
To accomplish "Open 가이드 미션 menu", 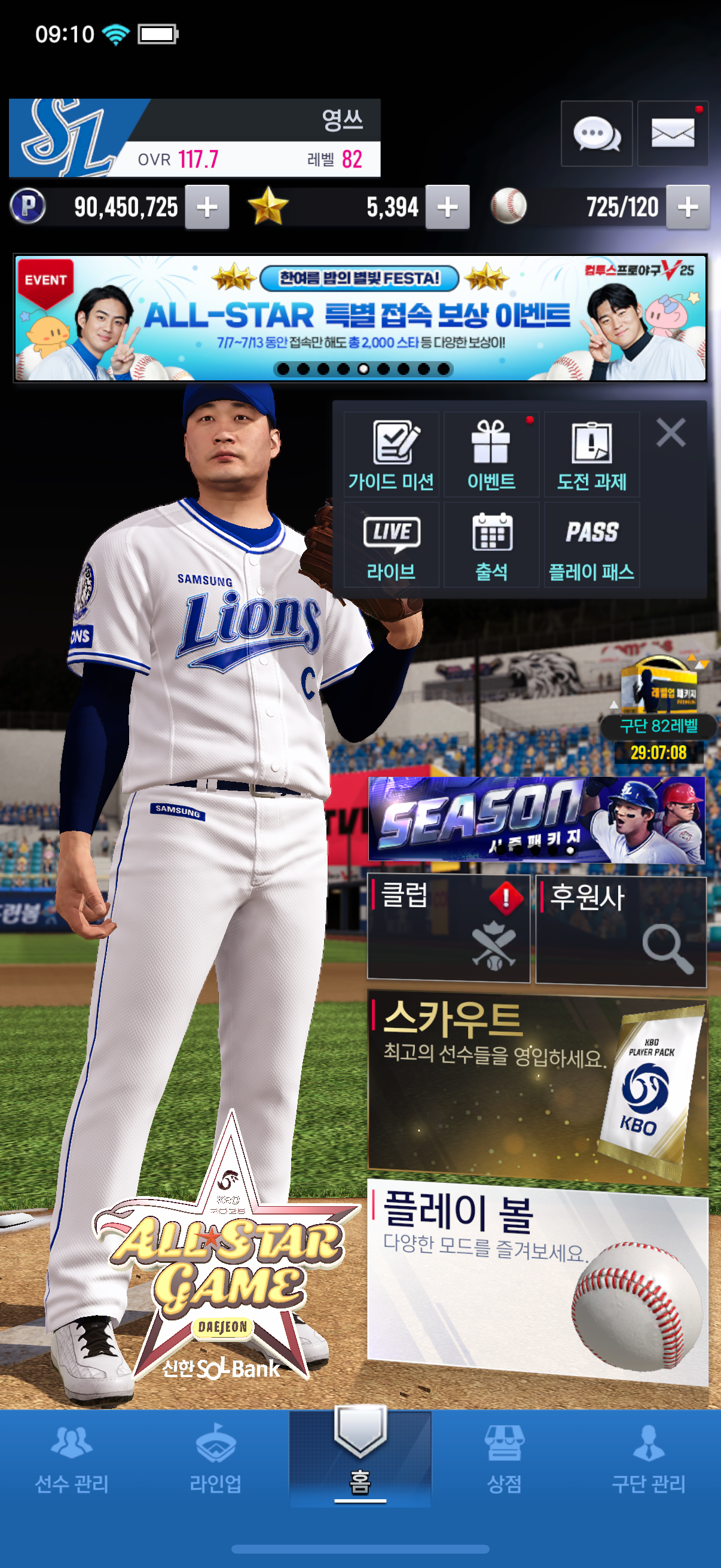I will coord(390,454).
